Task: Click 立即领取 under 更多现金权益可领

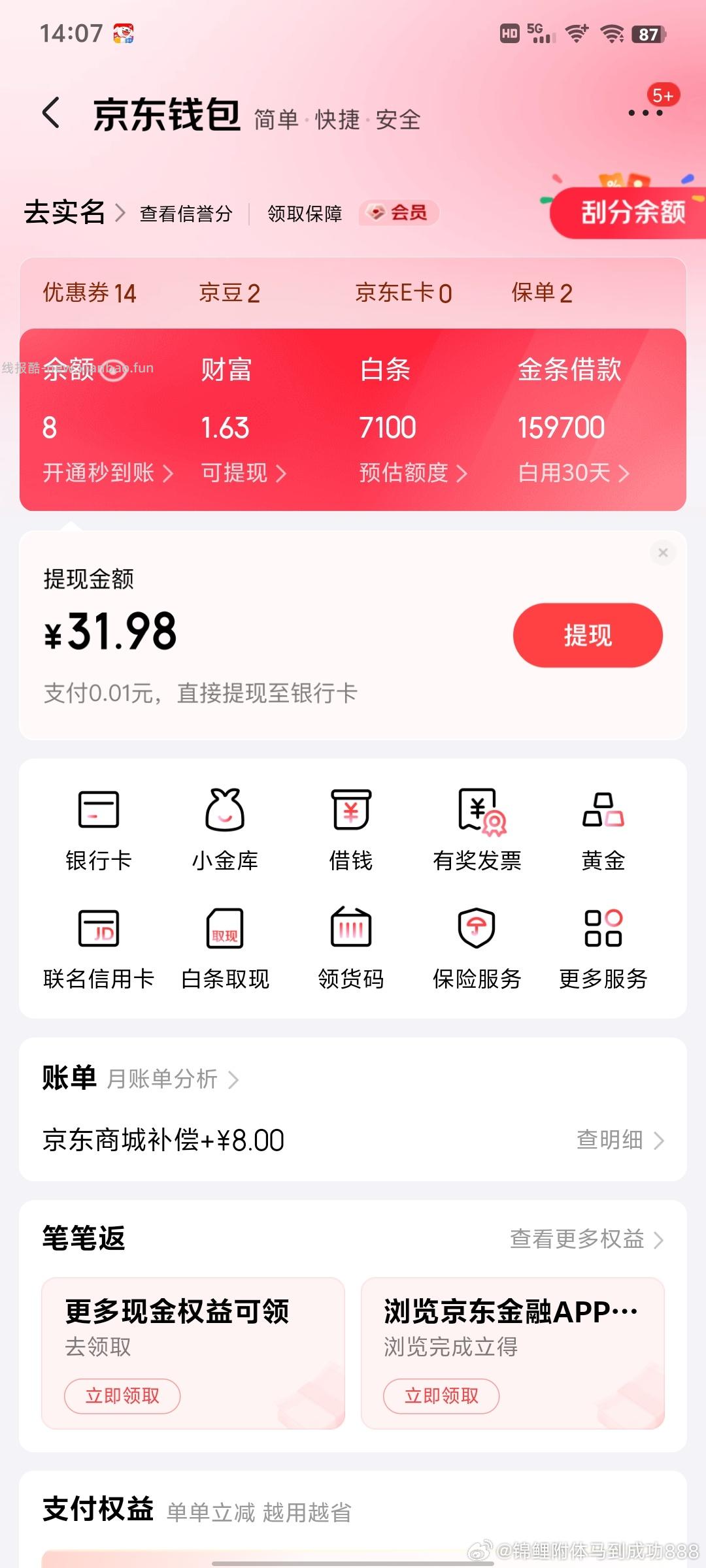Action: click(x=122, y=1396)
